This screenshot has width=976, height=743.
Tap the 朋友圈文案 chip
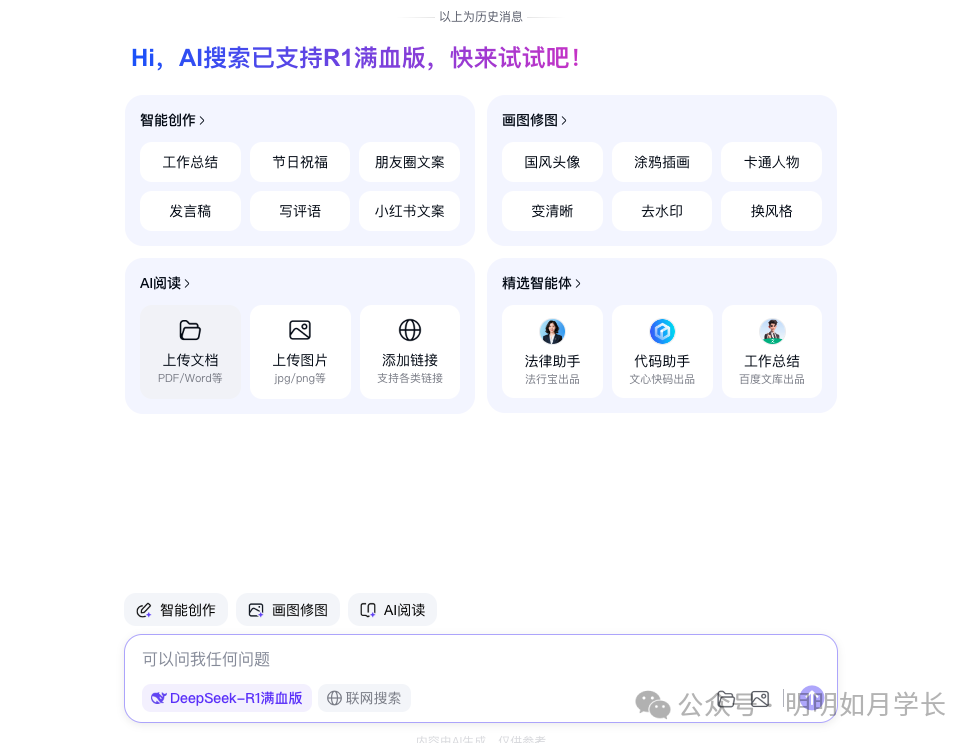[x=409, y=162]
